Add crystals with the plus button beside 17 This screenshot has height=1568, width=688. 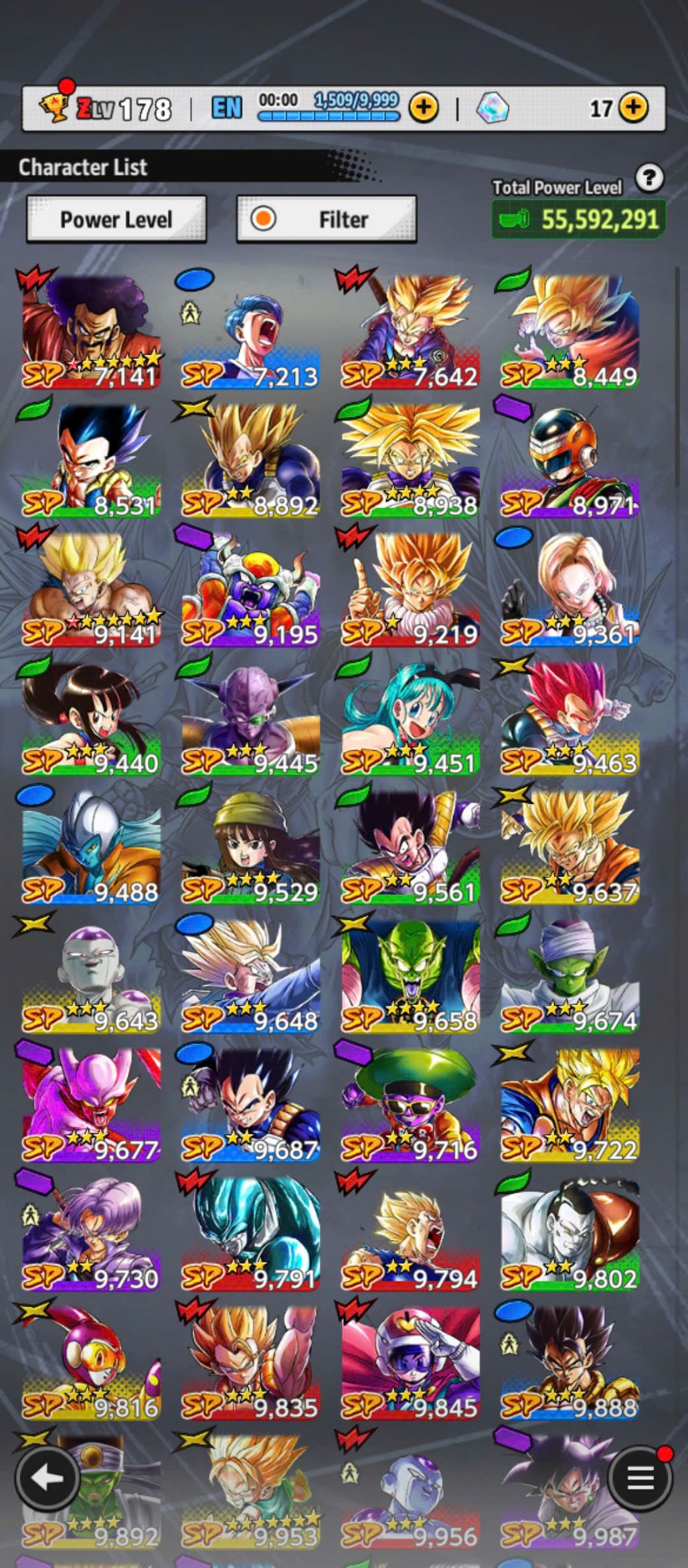pos(633,108)
